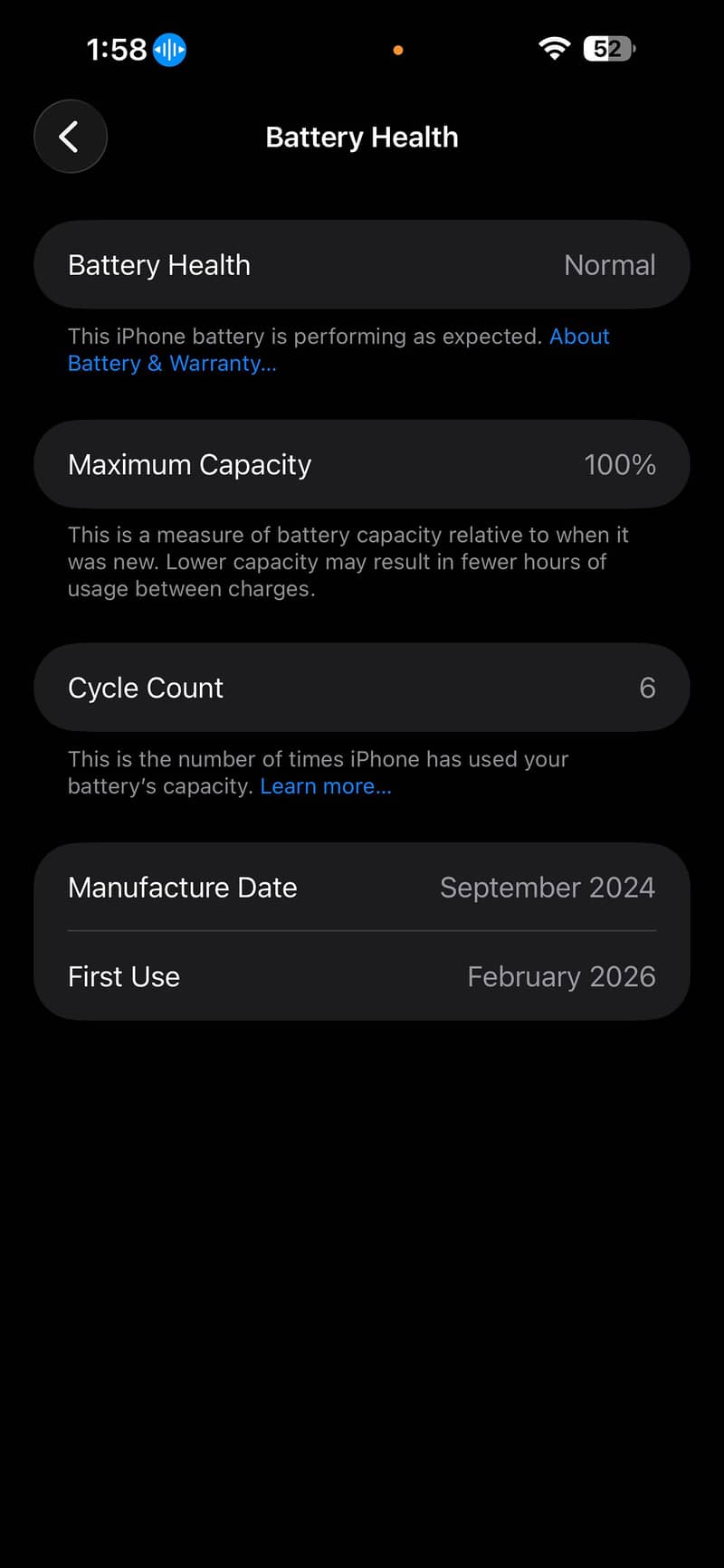Screen dimensions: 724x1568
Task: Select the Battery Health row showing Normal
Action: pos(361,264)
